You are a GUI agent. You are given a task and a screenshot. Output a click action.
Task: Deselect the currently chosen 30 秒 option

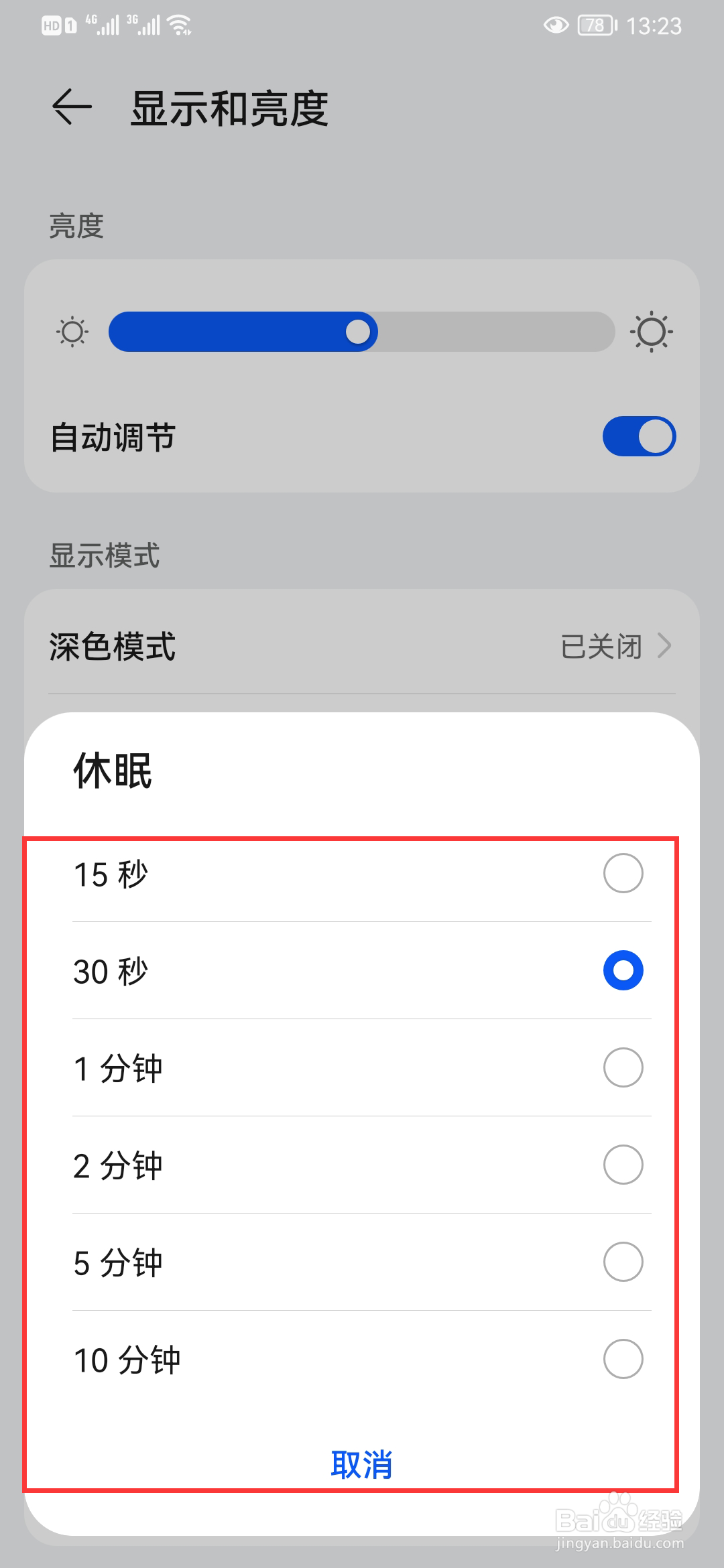(623, 971)
